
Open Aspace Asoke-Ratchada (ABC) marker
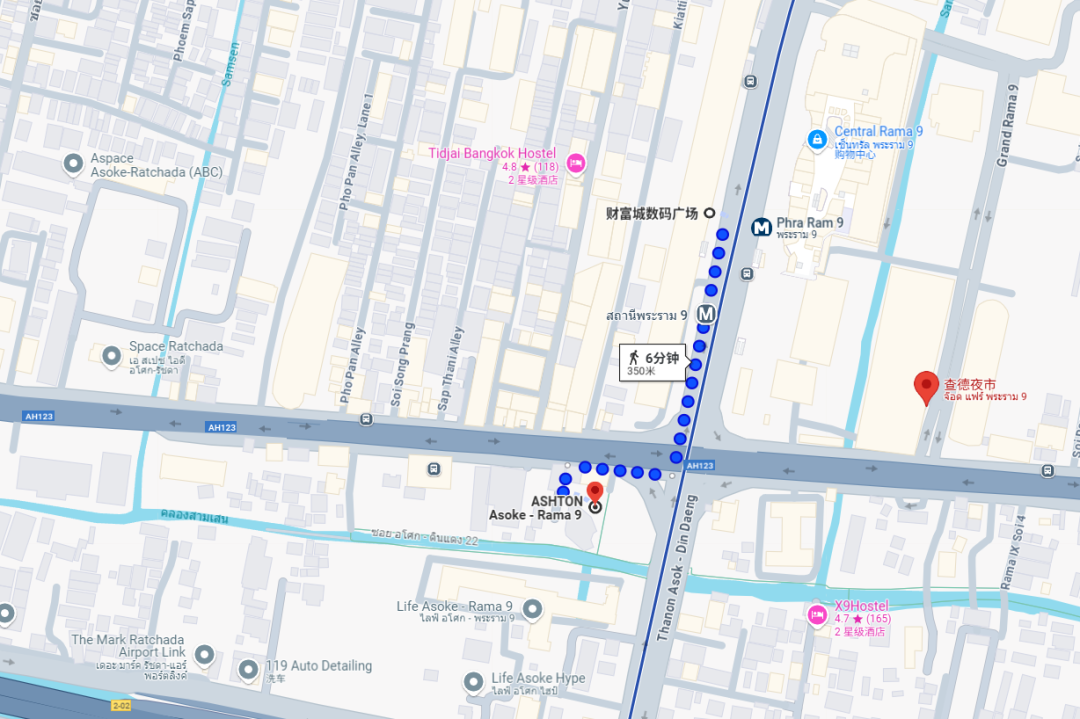click(73, 163)
